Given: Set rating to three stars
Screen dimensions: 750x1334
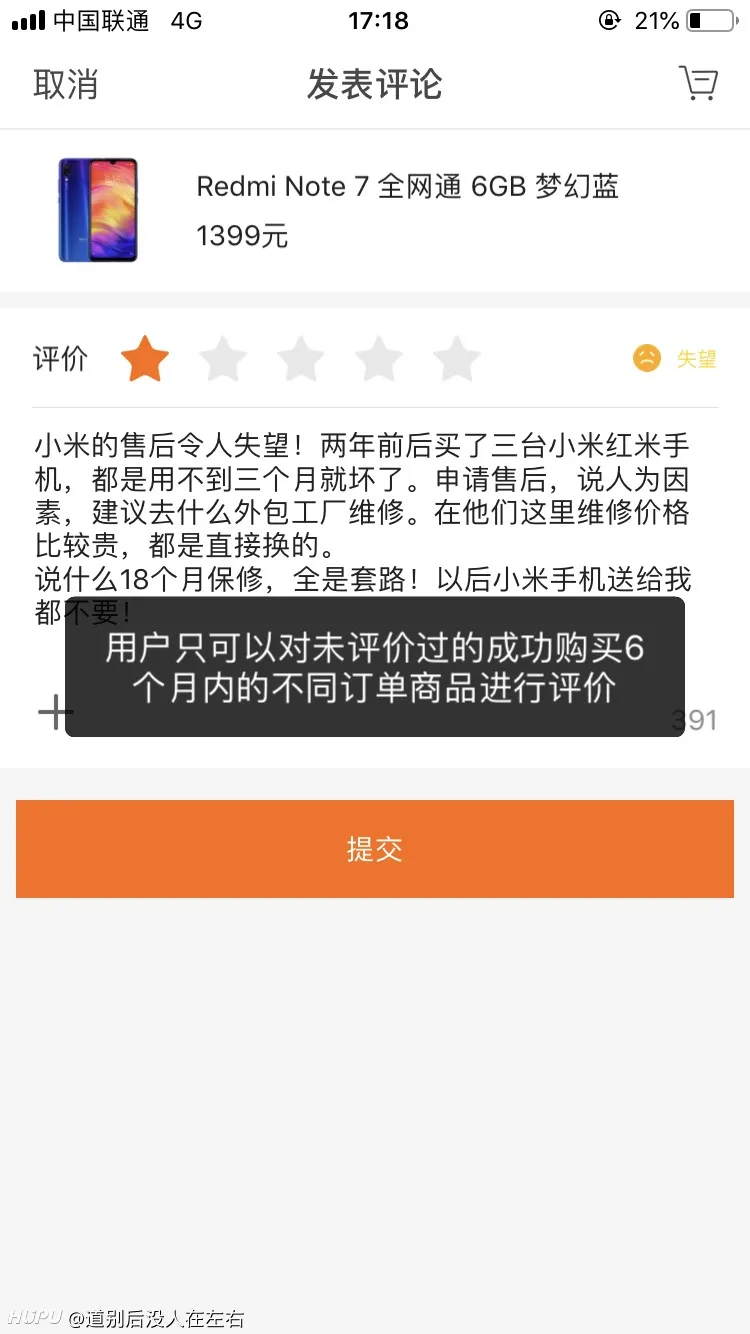Looking at the screenshot, I should coord(301,359).
